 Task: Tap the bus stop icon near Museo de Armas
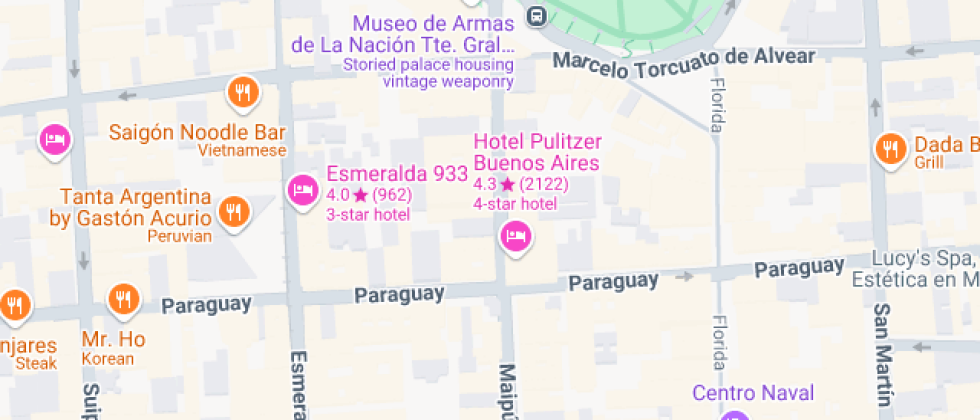pyautogui.click(x=538, y=15)
